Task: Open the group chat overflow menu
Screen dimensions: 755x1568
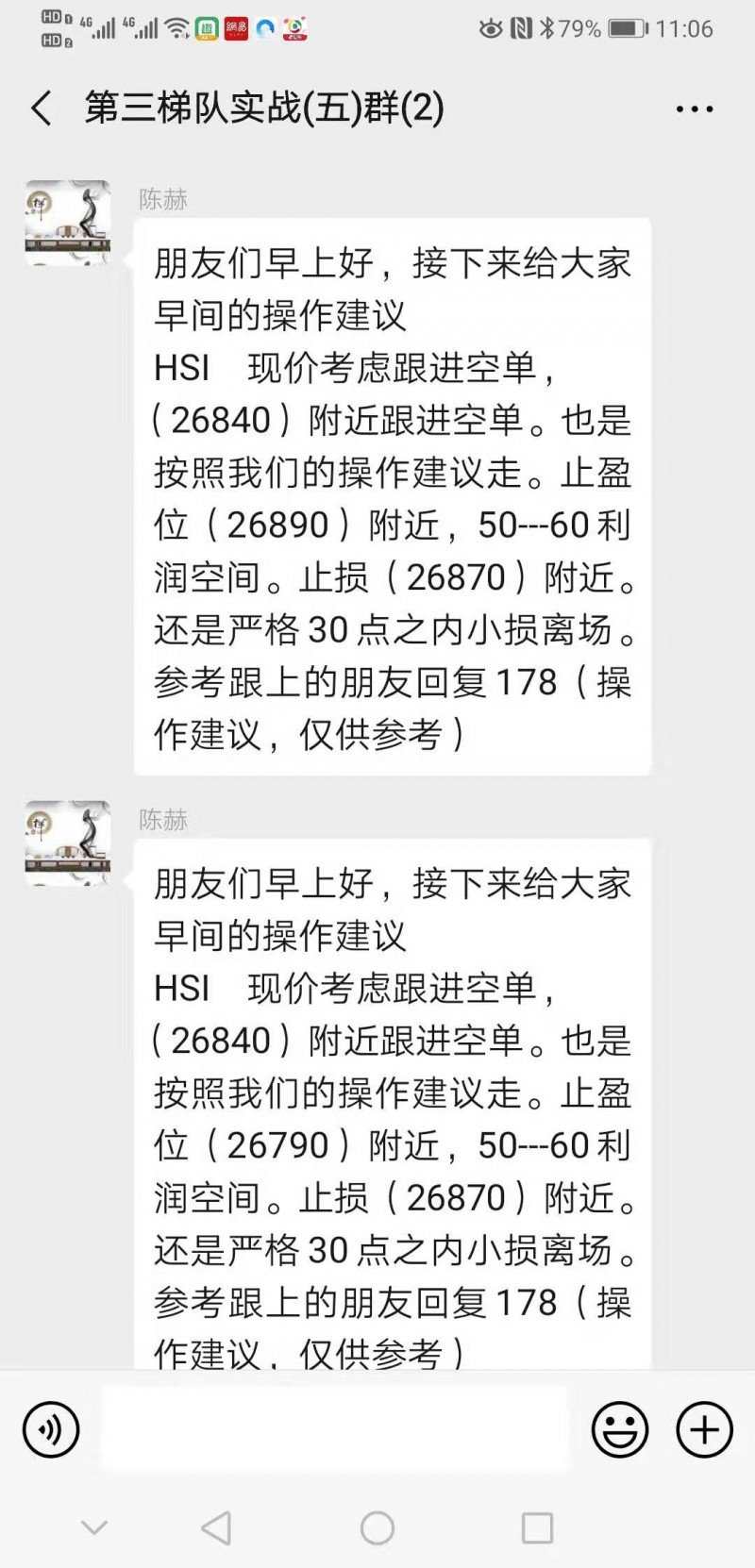Action: (x=695, y=109)
